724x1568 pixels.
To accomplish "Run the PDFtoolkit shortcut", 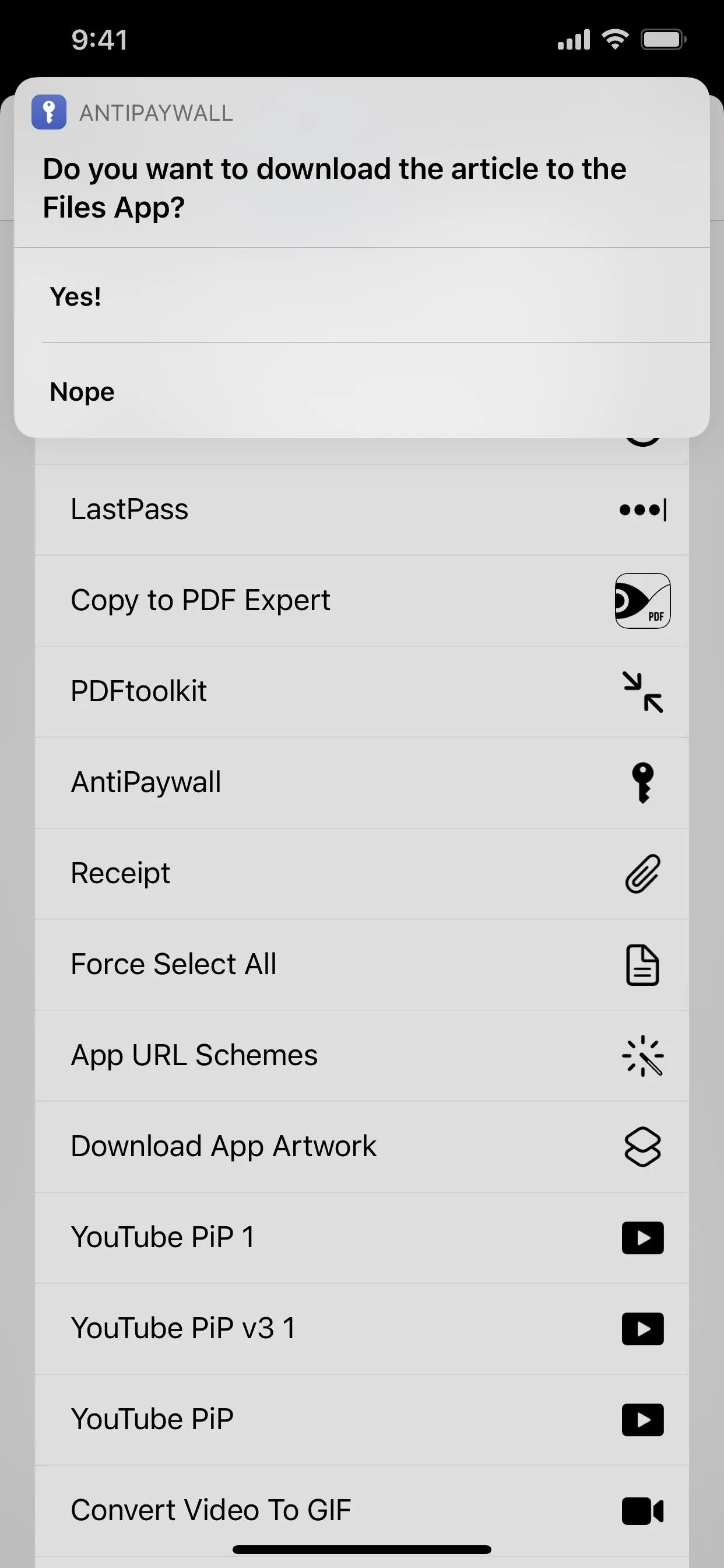I will (362, 691).
